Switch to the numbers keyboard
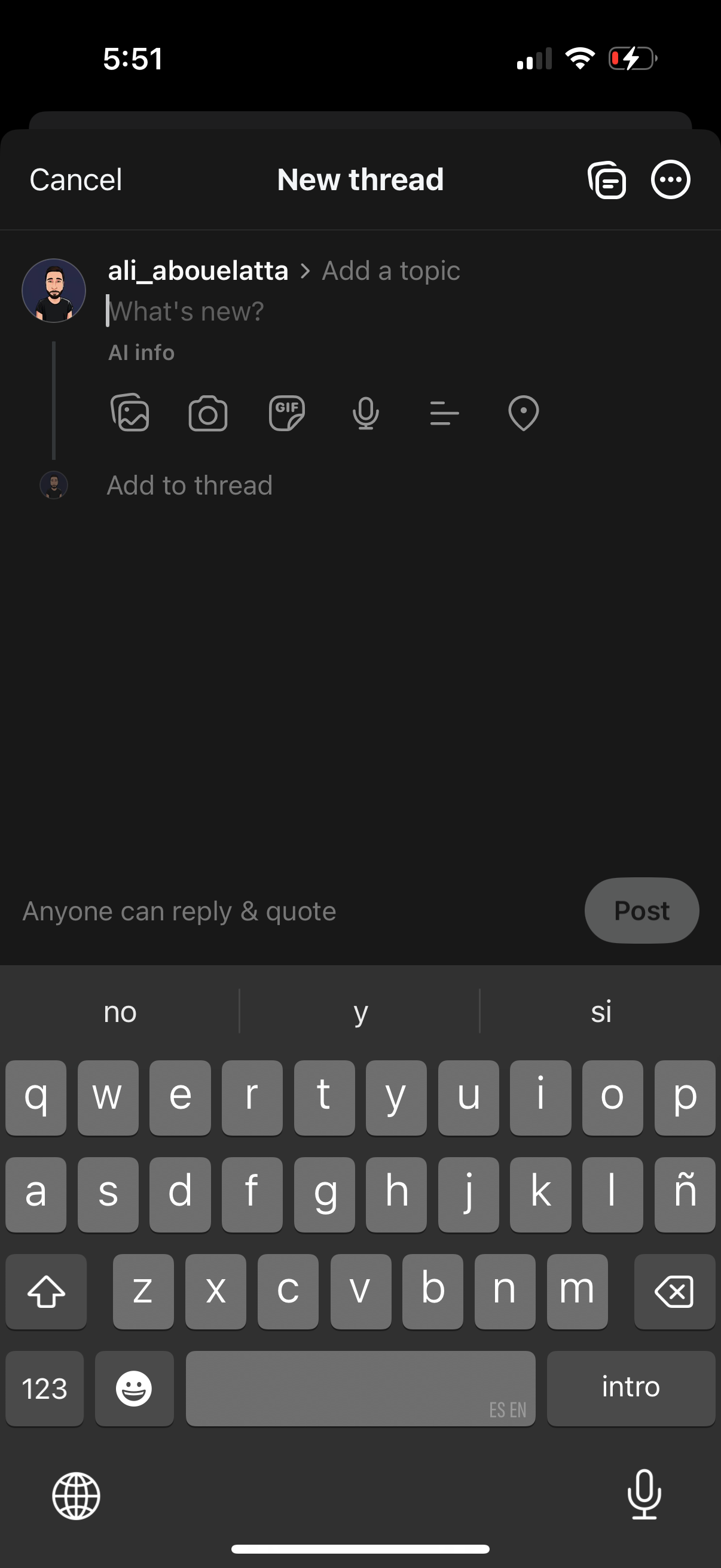Image resolution: width=721 pixels, height=1568 pixels. coord(44,1389)
